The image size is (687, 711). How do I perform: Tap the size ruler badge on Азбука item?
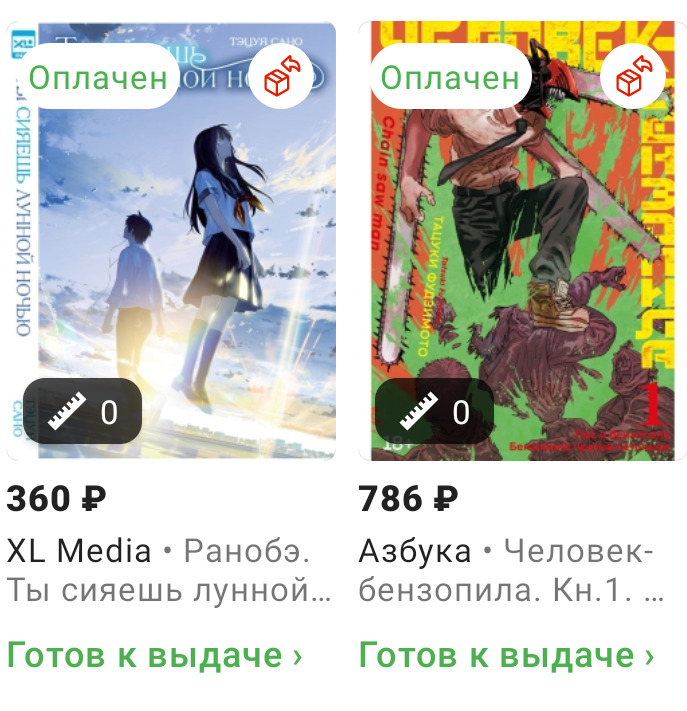click(434, 412)
